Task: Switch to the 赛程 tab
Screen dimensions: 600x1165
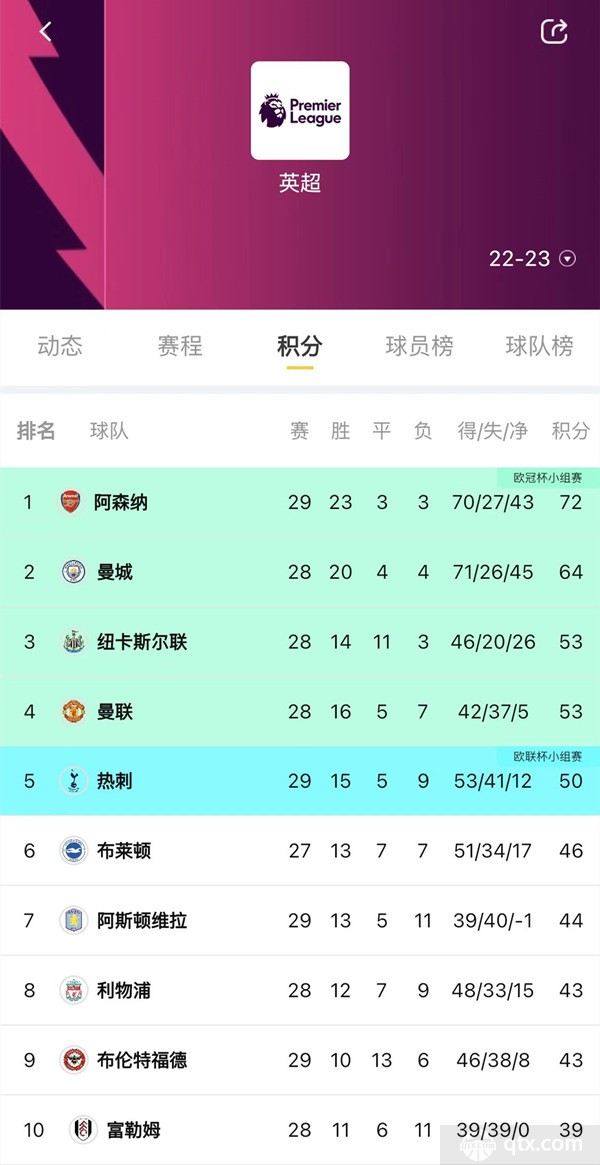Action: point(180,346)
